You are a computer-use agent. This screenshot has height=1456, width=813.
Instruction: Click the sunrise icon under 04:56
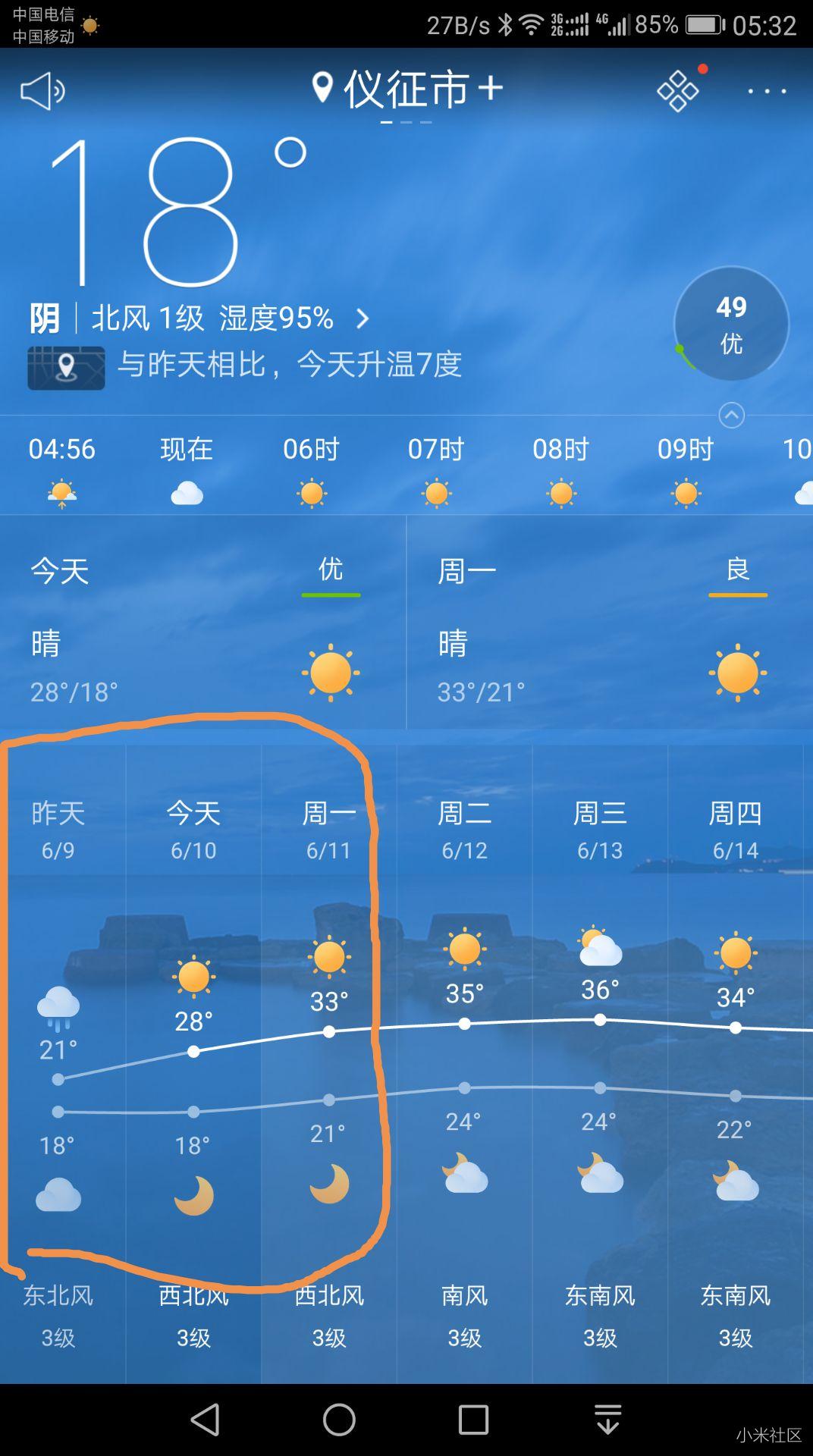point(60,493)
